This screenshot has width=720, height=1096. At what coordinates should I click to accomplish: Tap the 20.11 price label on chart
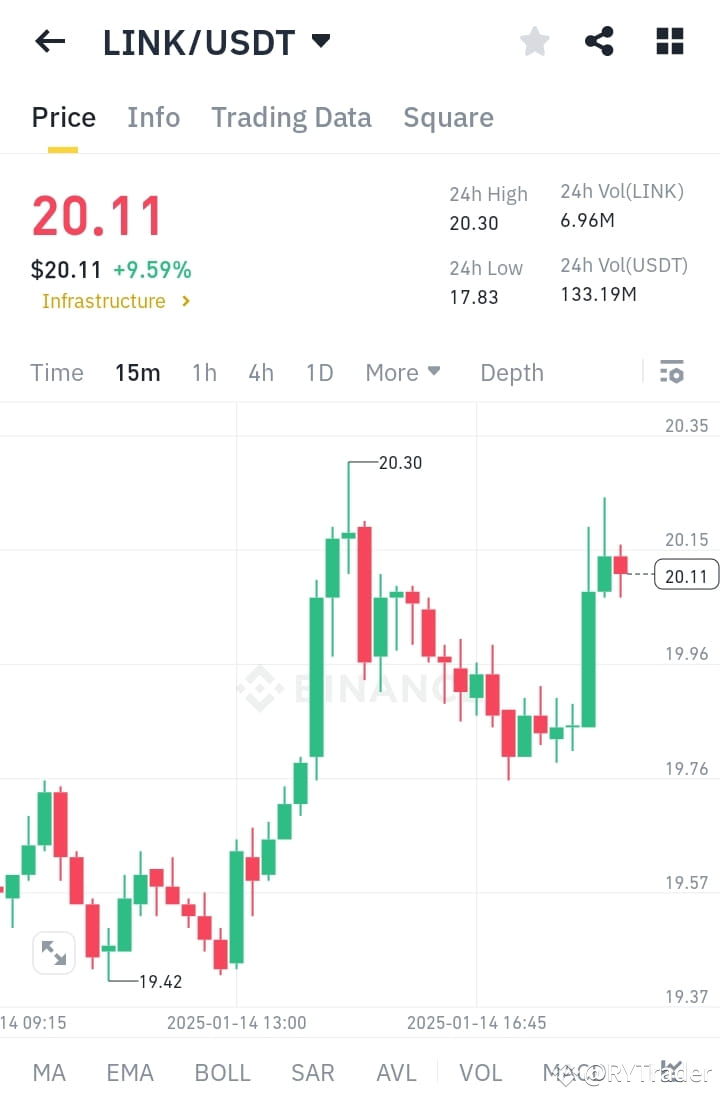point(686,574)
